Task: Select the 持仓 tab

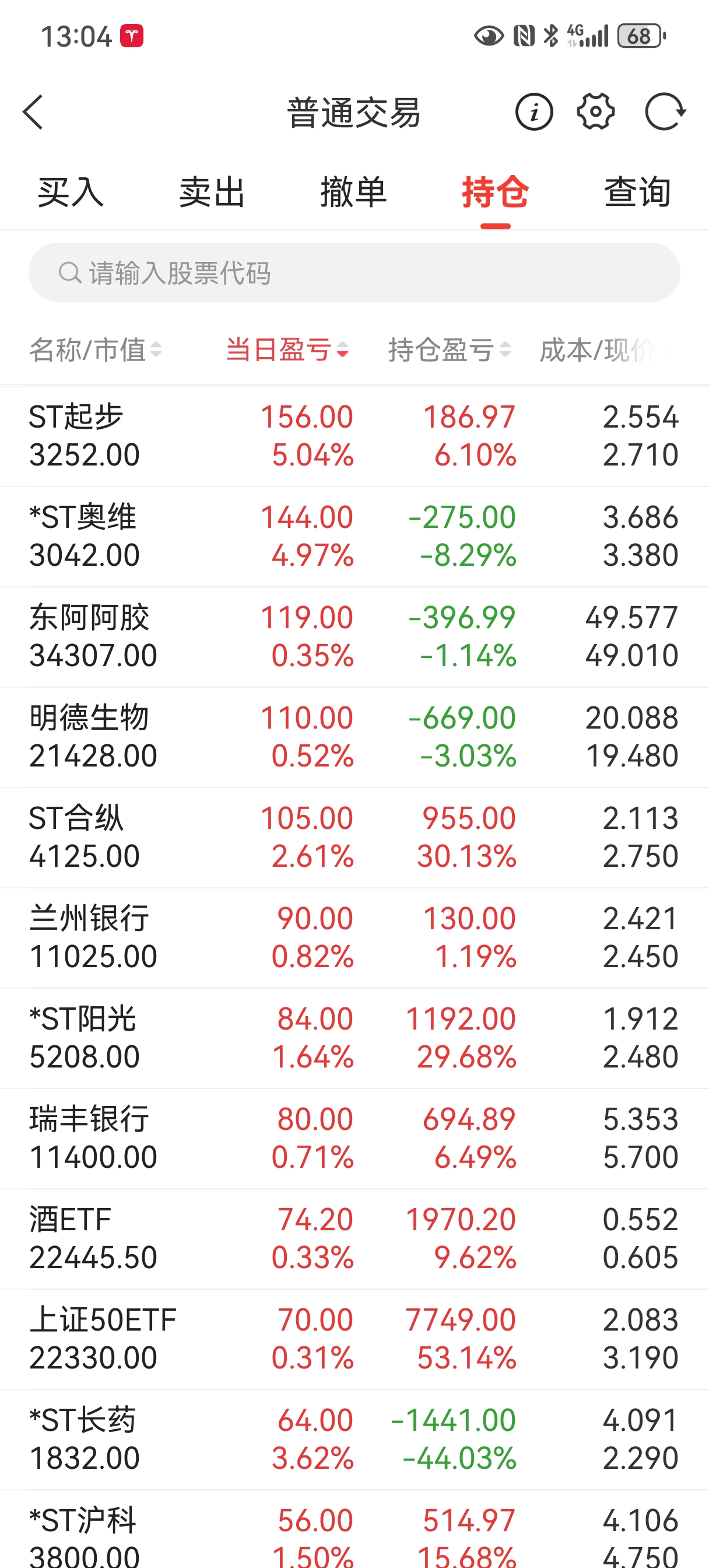Action: [x=495, y=192]
